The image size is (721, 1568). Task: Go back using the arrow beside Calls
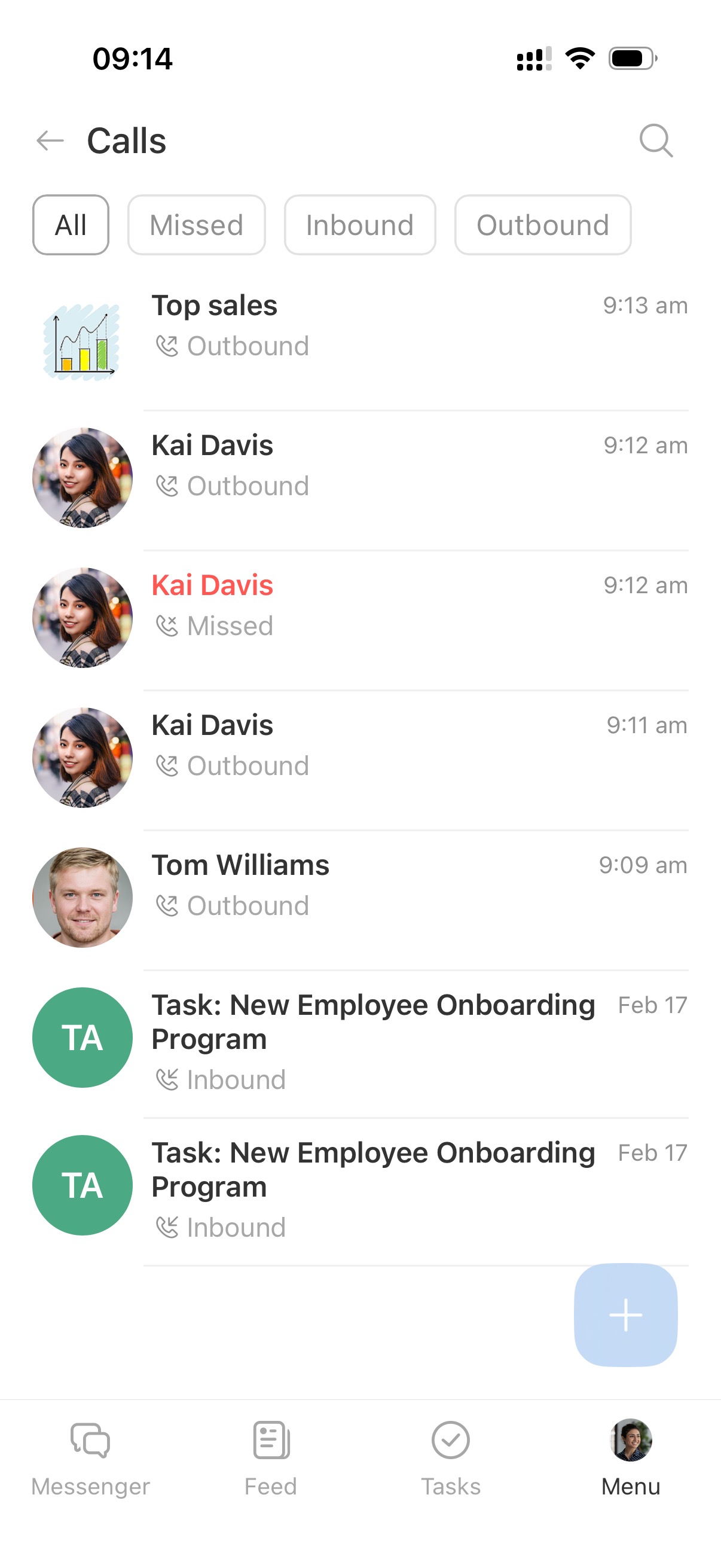click(x=50, y=141)
